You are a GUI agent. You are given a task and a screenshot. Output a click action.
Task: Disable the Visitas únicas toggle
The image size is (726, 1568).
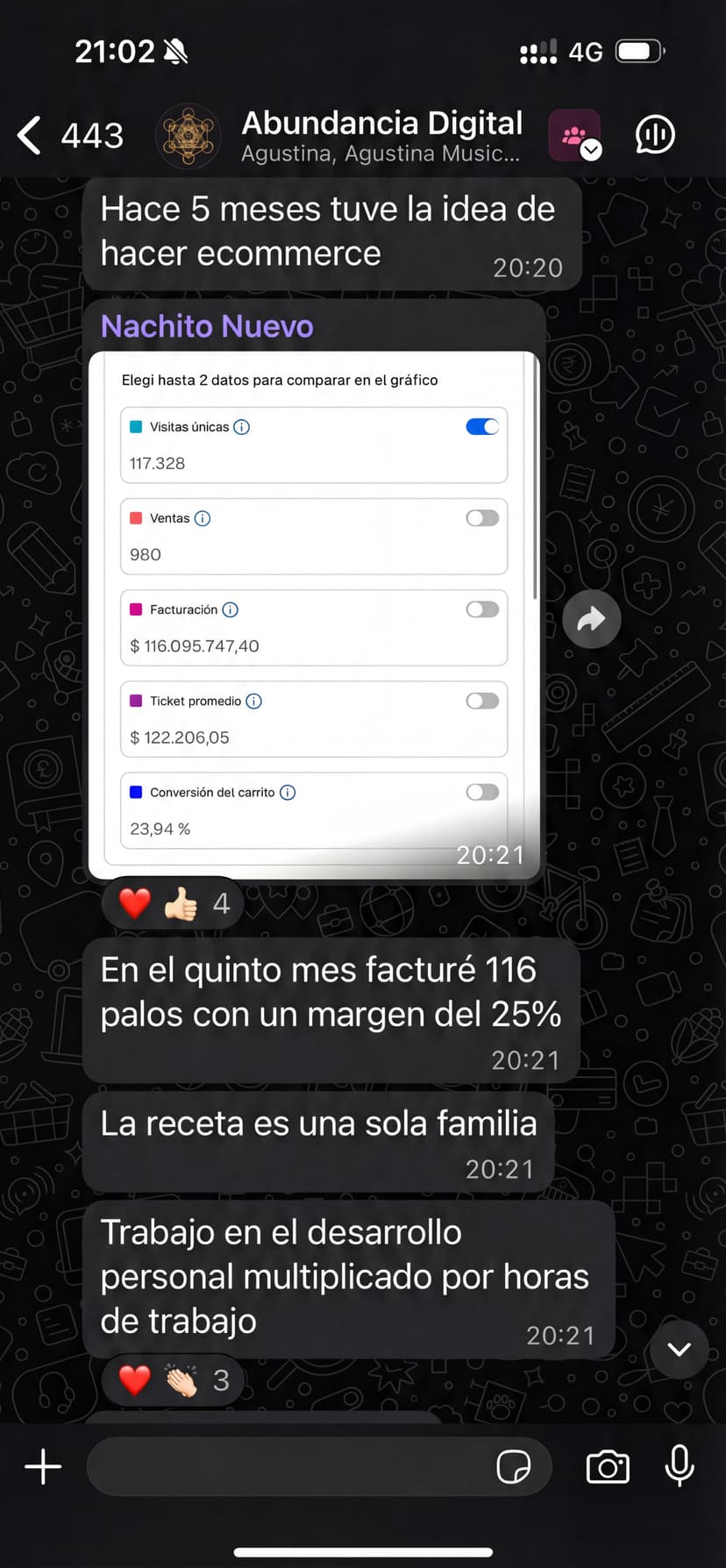click(x=482, y=426)
